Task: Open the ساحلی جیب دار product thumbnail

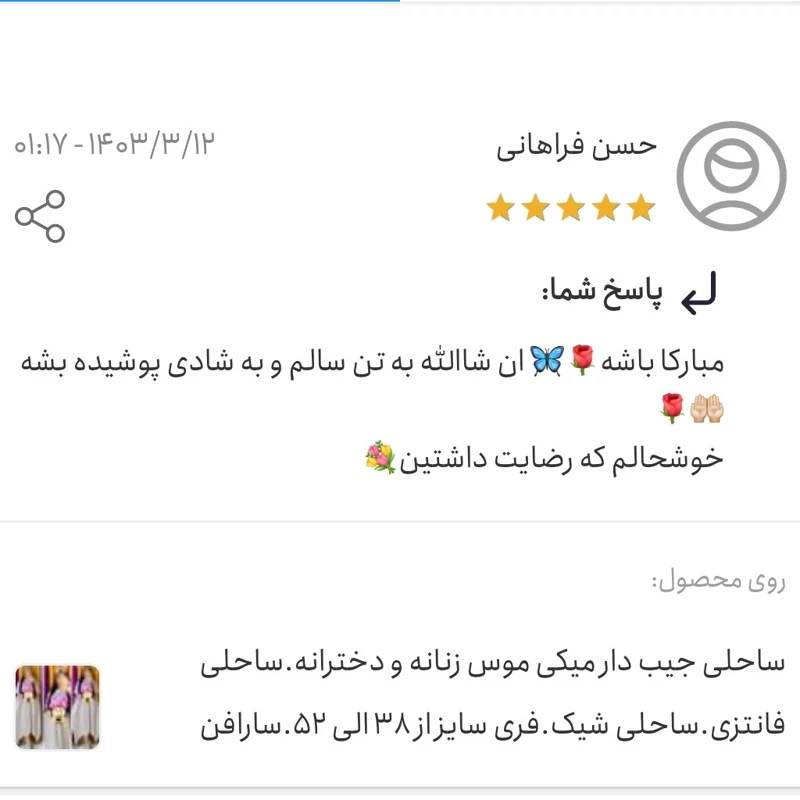Action: (x=58, y=707)
